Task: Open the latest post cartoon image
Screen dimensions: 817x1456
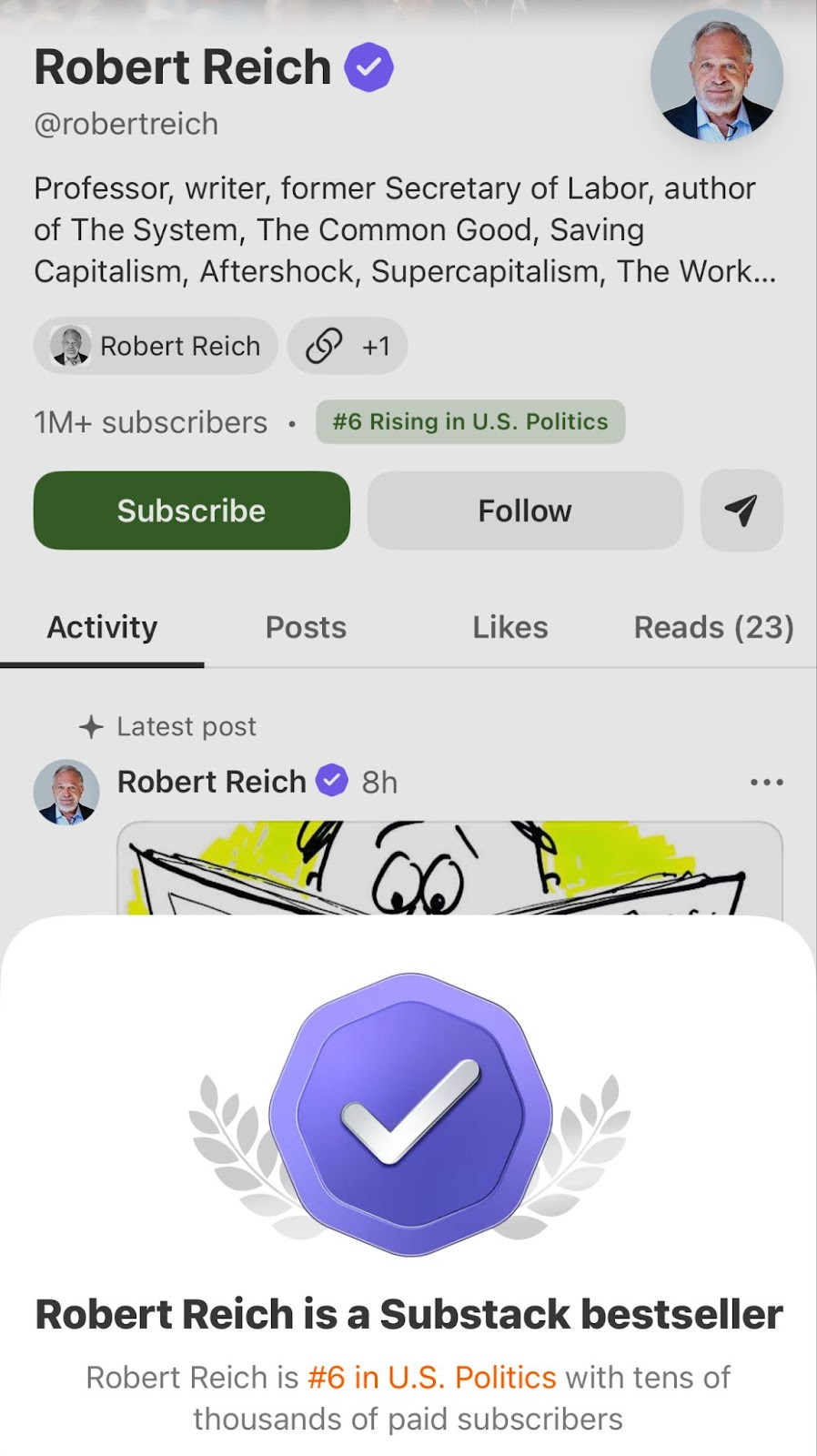Action: tap(449, 869)
